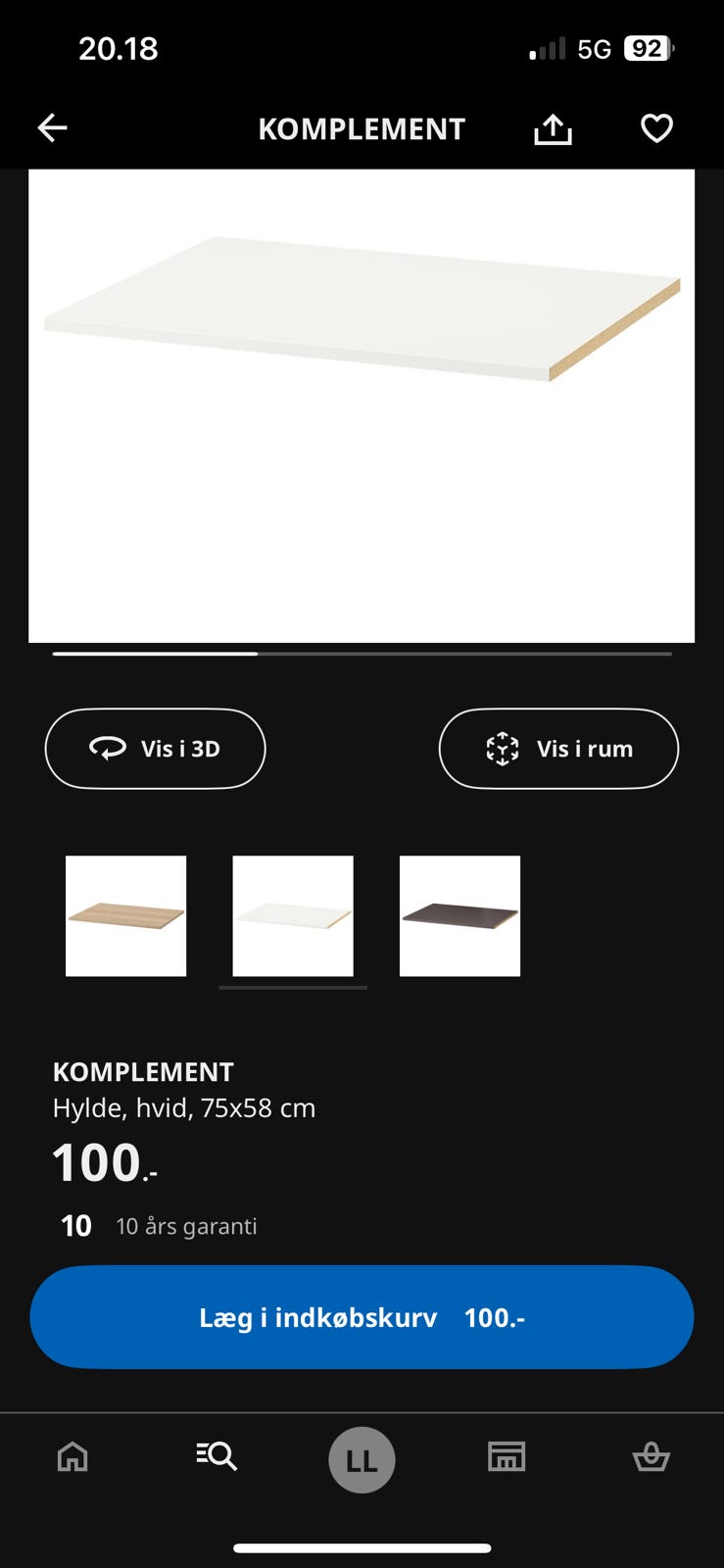Open the home screen from bottom navigation
The height and width of the screenshot is (1568, 724).
point(72,1458)
